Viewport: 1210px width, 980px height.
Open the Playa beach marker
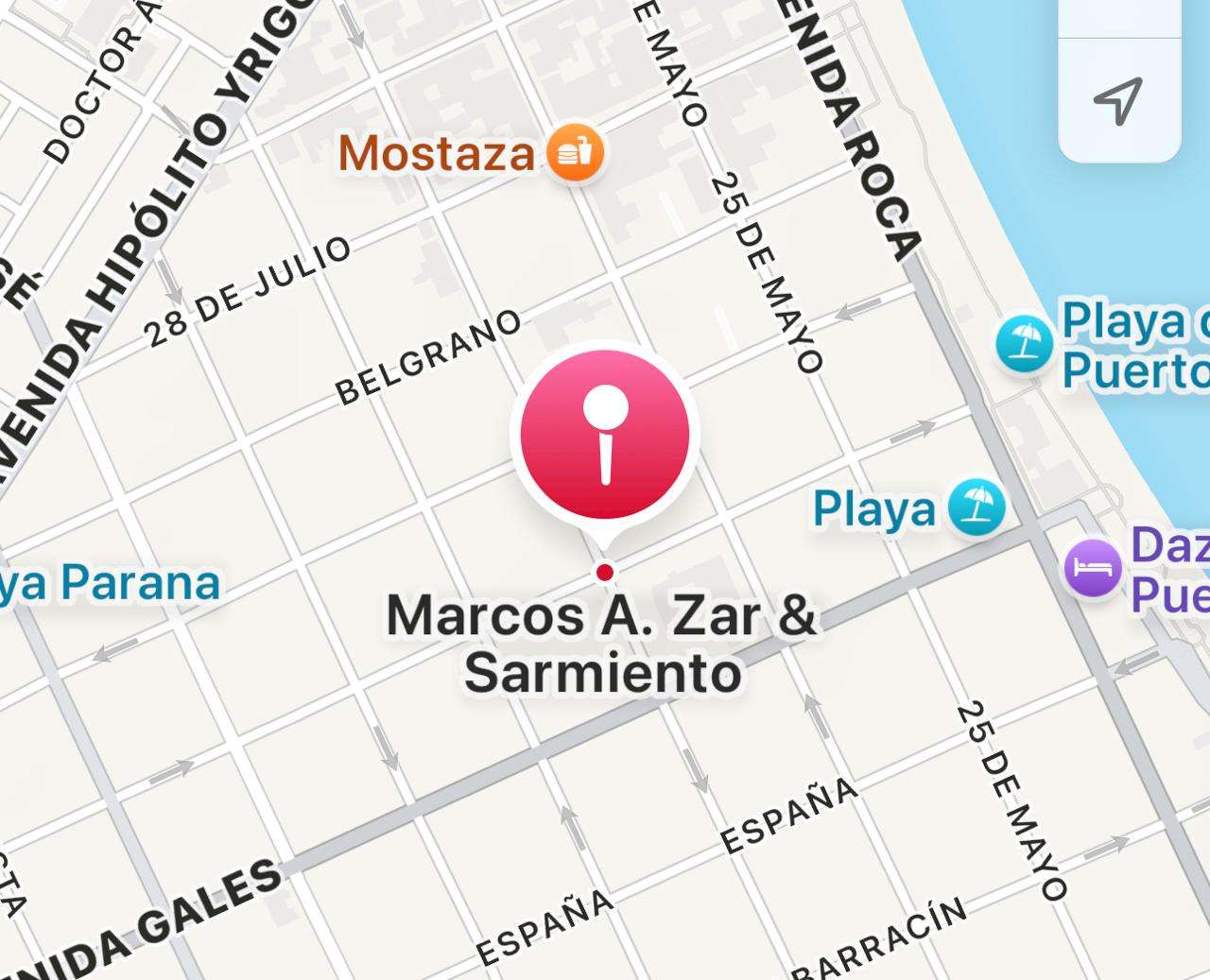tap(977, 507)
